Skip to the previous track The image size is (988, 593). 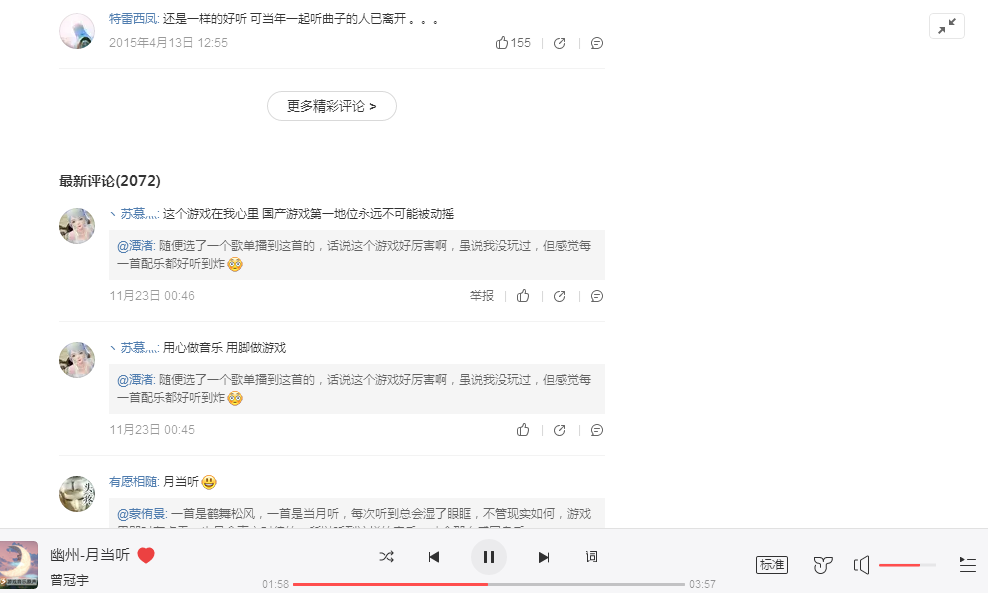point(434,557)
